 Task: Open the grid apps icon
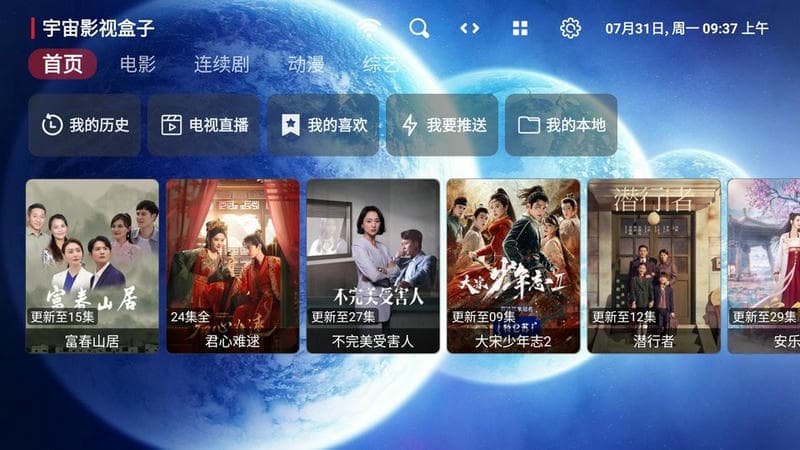click(x=520, y=28)
